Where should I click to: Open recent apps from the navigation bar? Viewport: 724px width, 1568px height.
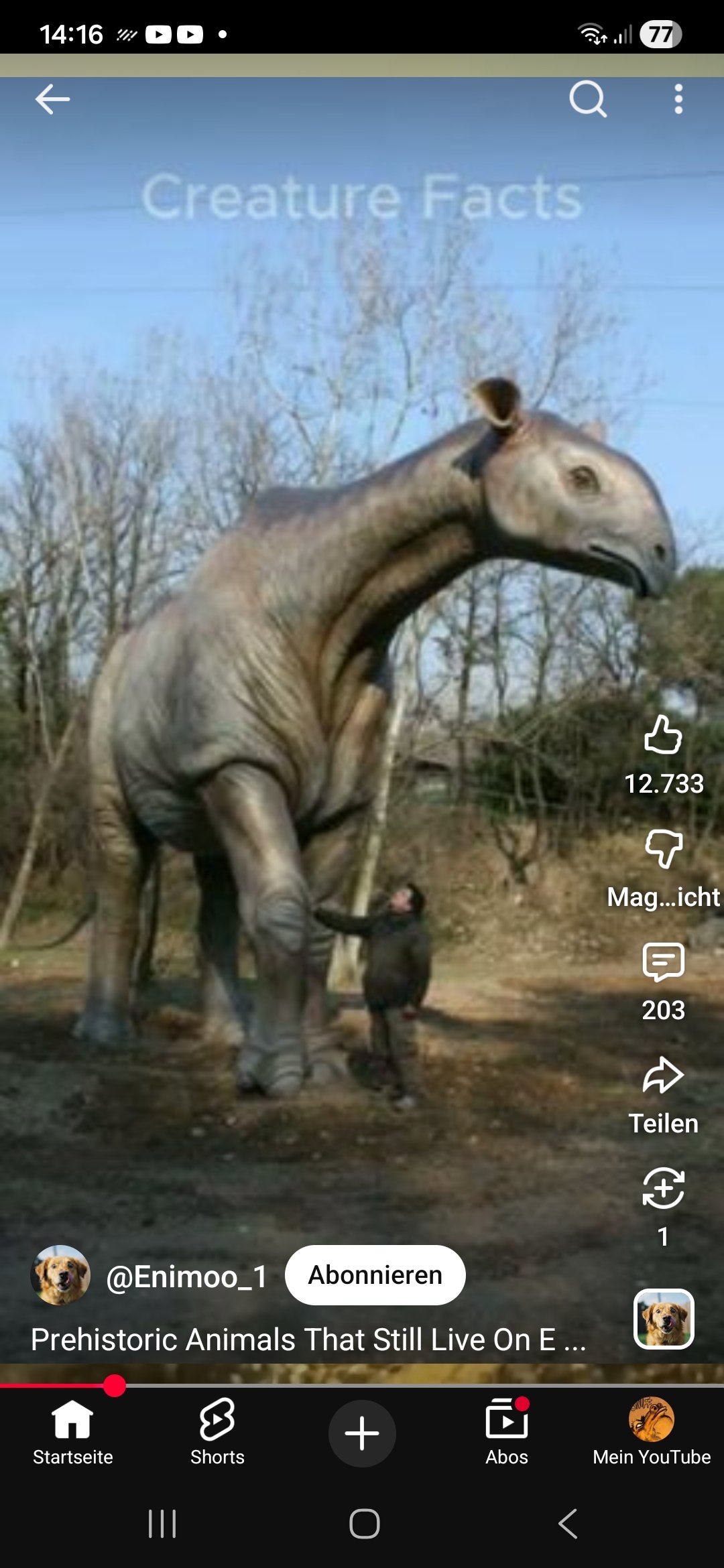pos(162,1524)
